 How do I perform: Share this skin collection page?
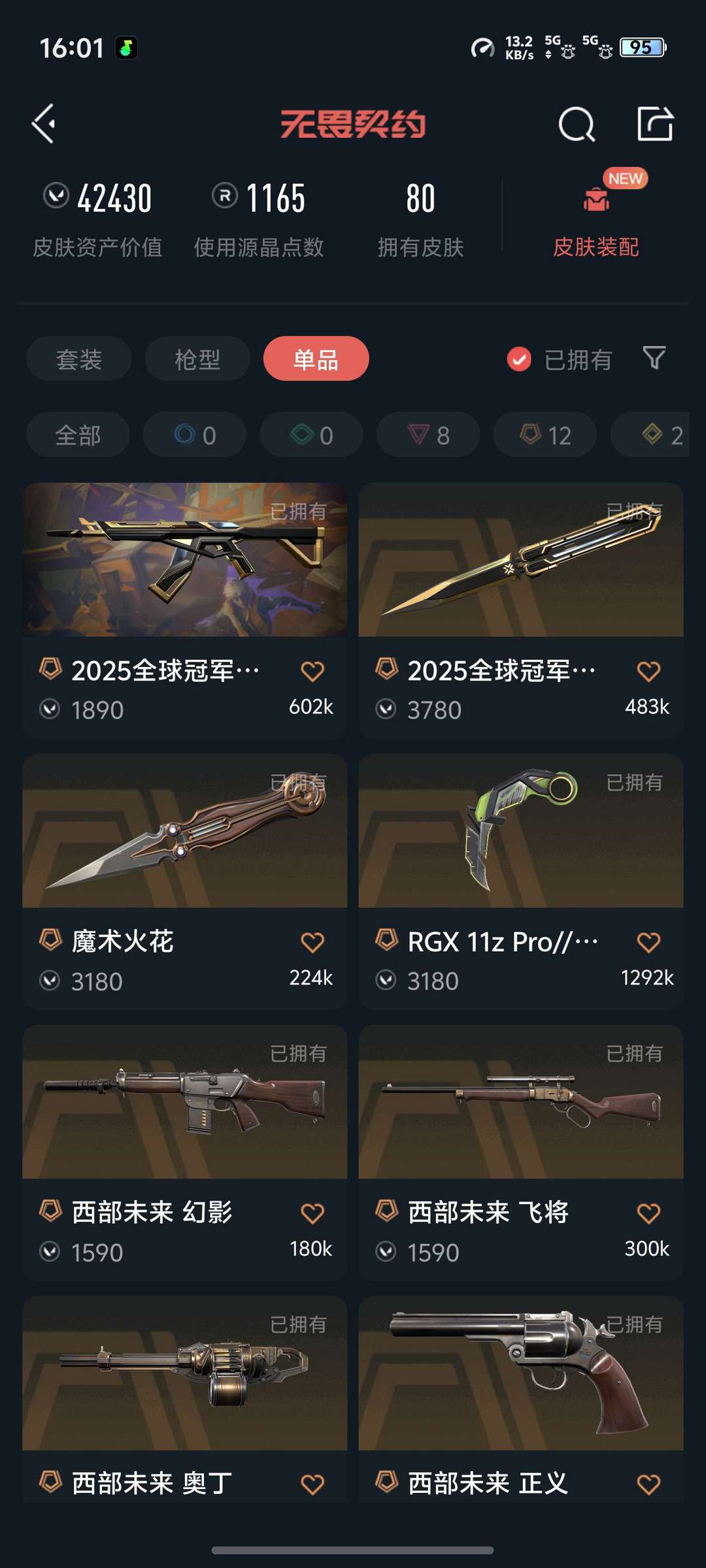point(655,123)
